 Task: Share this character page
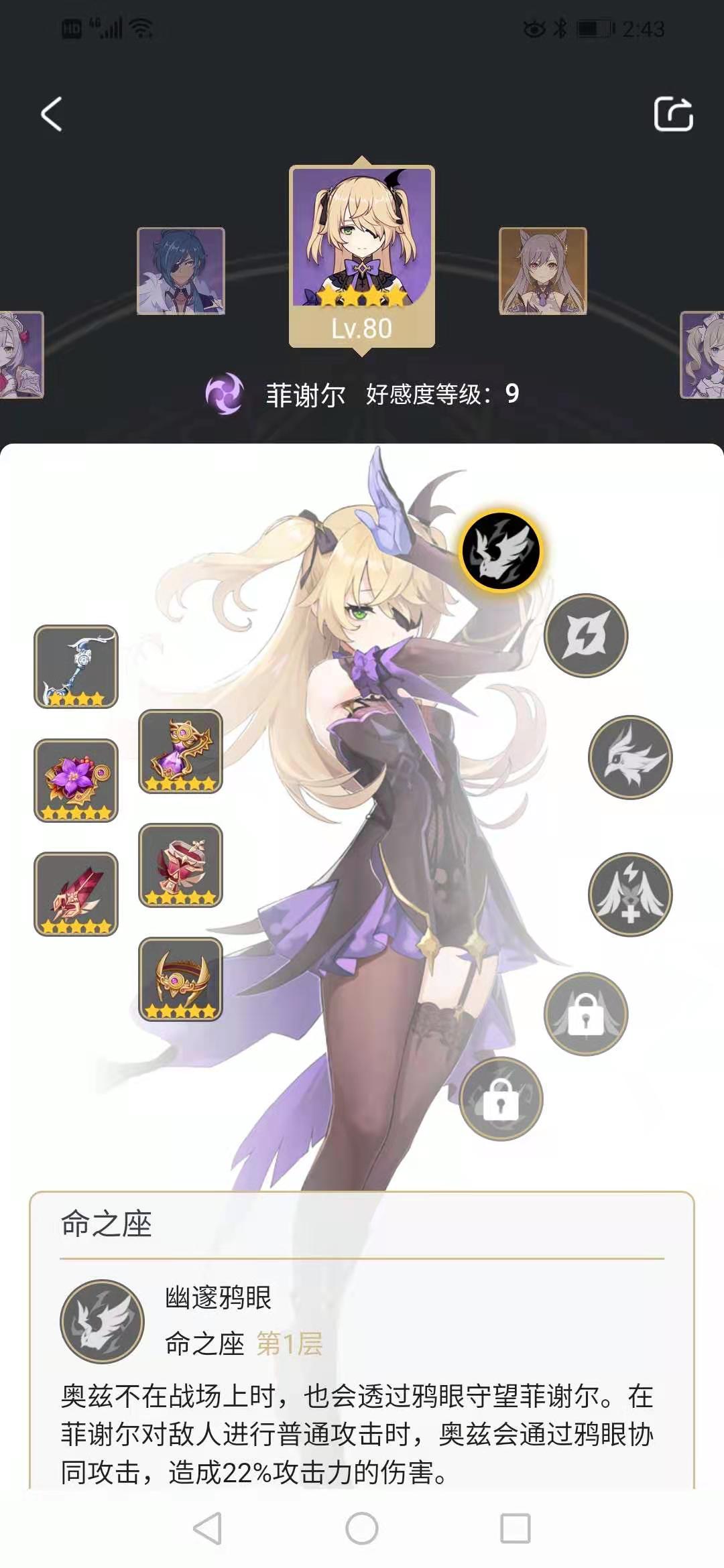coord(673,114)
